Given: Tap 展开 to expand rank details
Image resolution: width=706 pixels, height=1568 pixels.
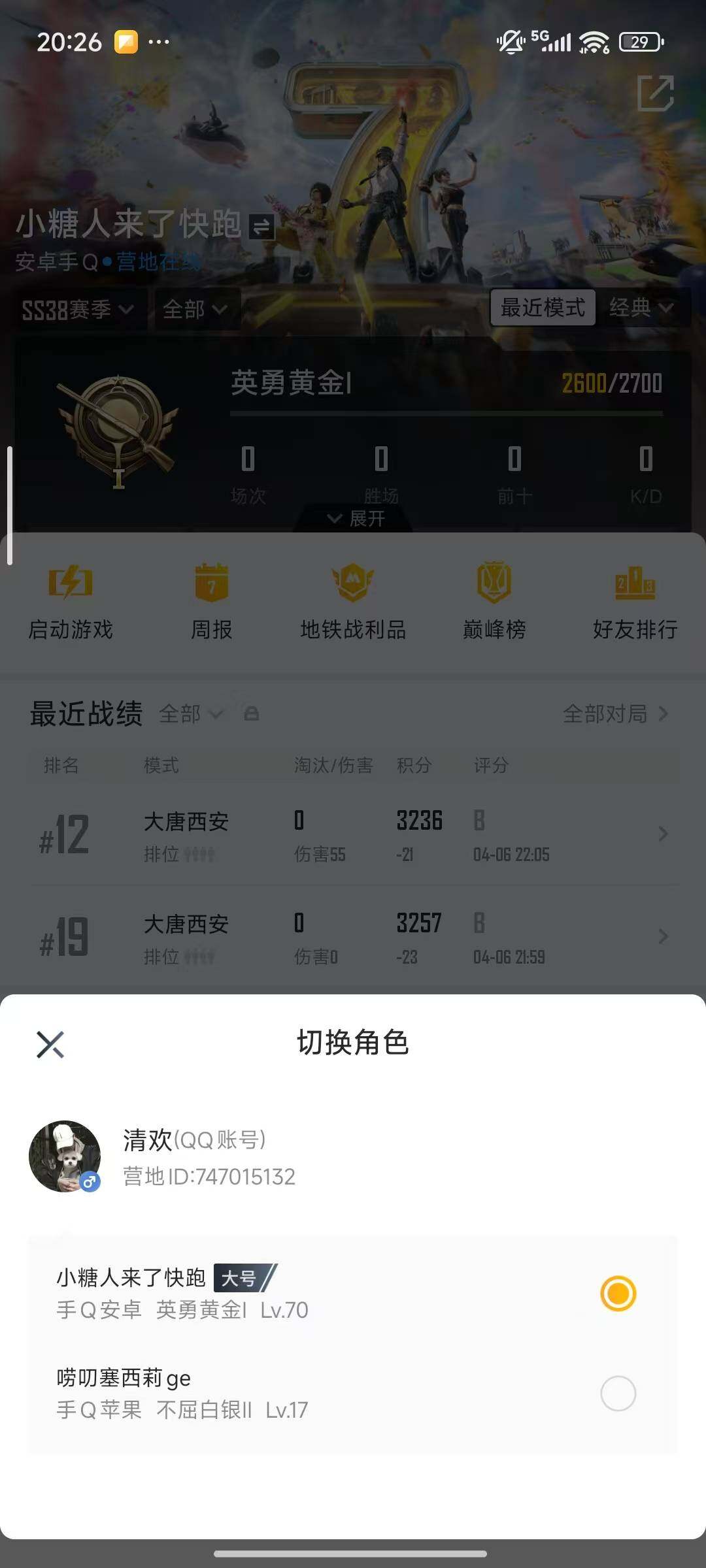Looking at the screenshot, I should click(353, 519).
